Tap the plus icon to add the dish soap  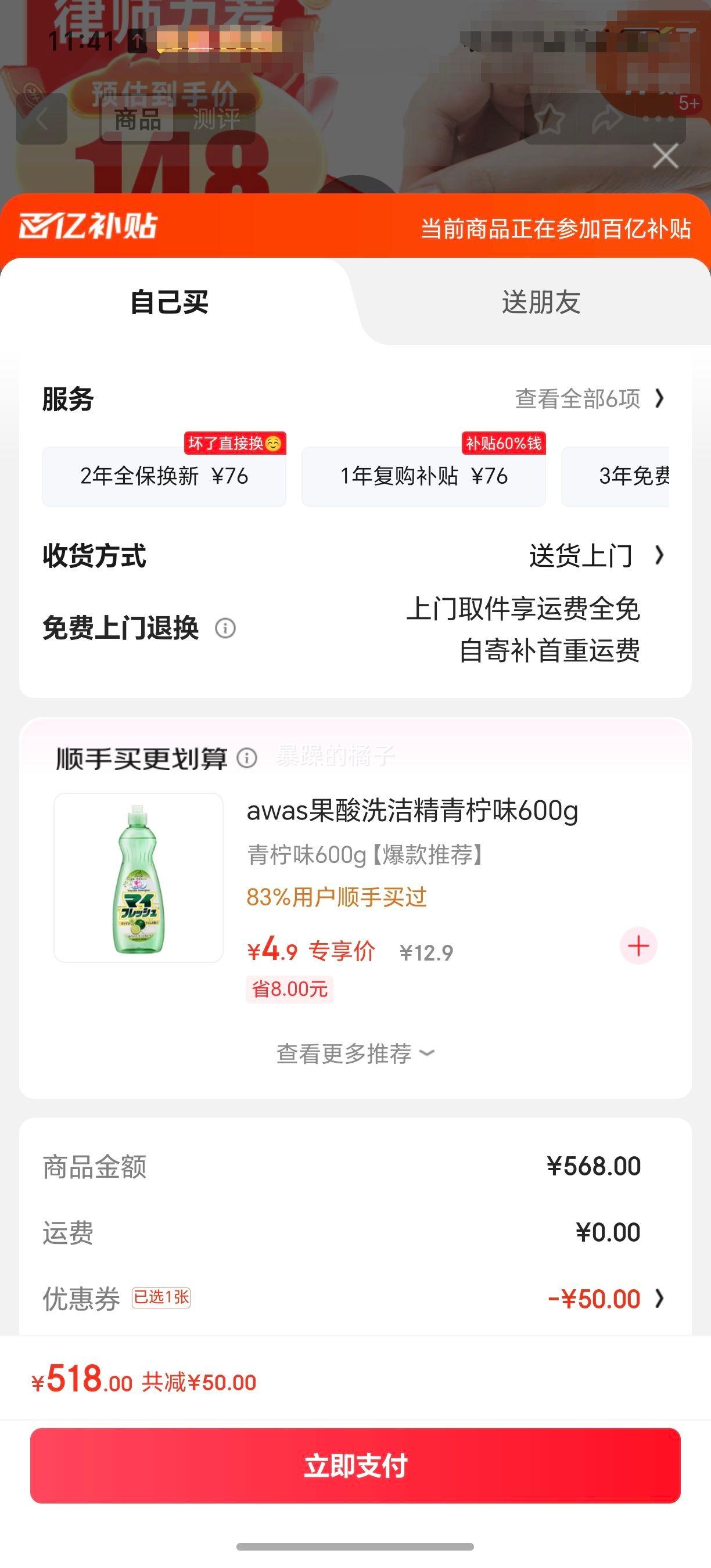coord(637,947)
